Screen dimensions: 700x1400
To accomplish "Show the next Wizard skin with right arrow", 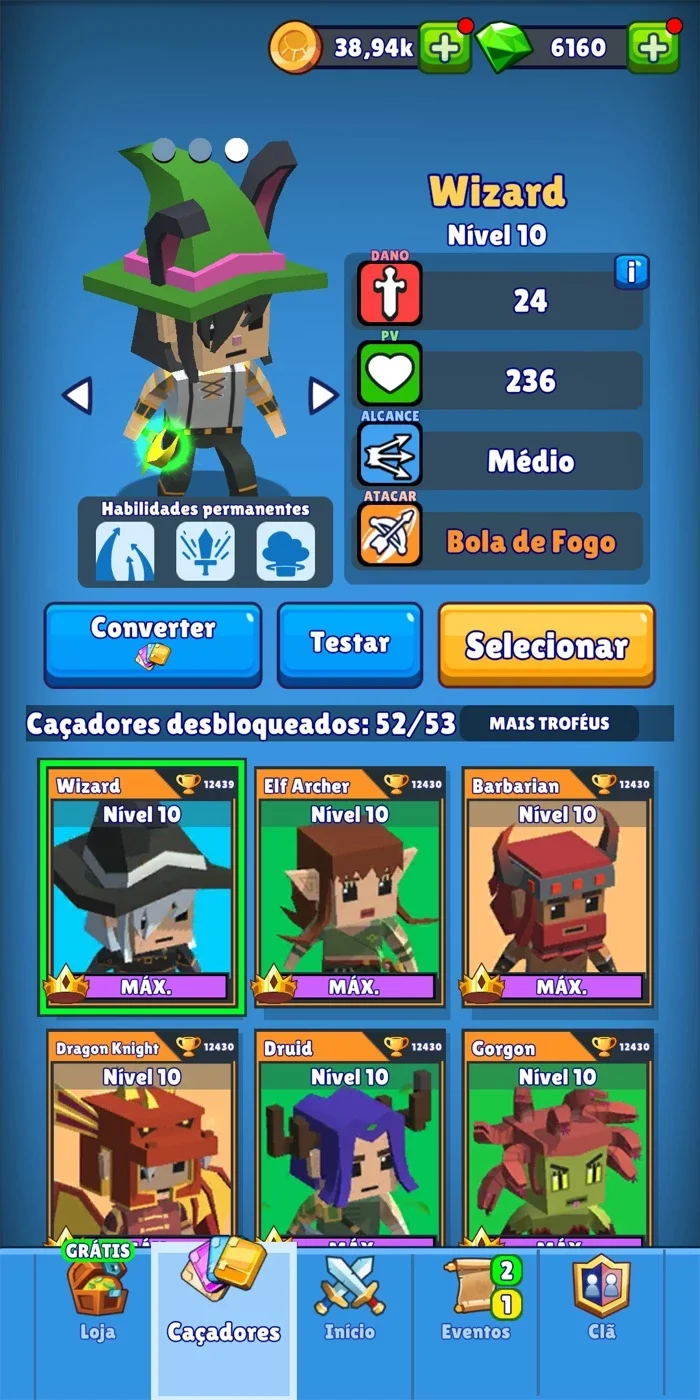I will (x=322, y=396).
